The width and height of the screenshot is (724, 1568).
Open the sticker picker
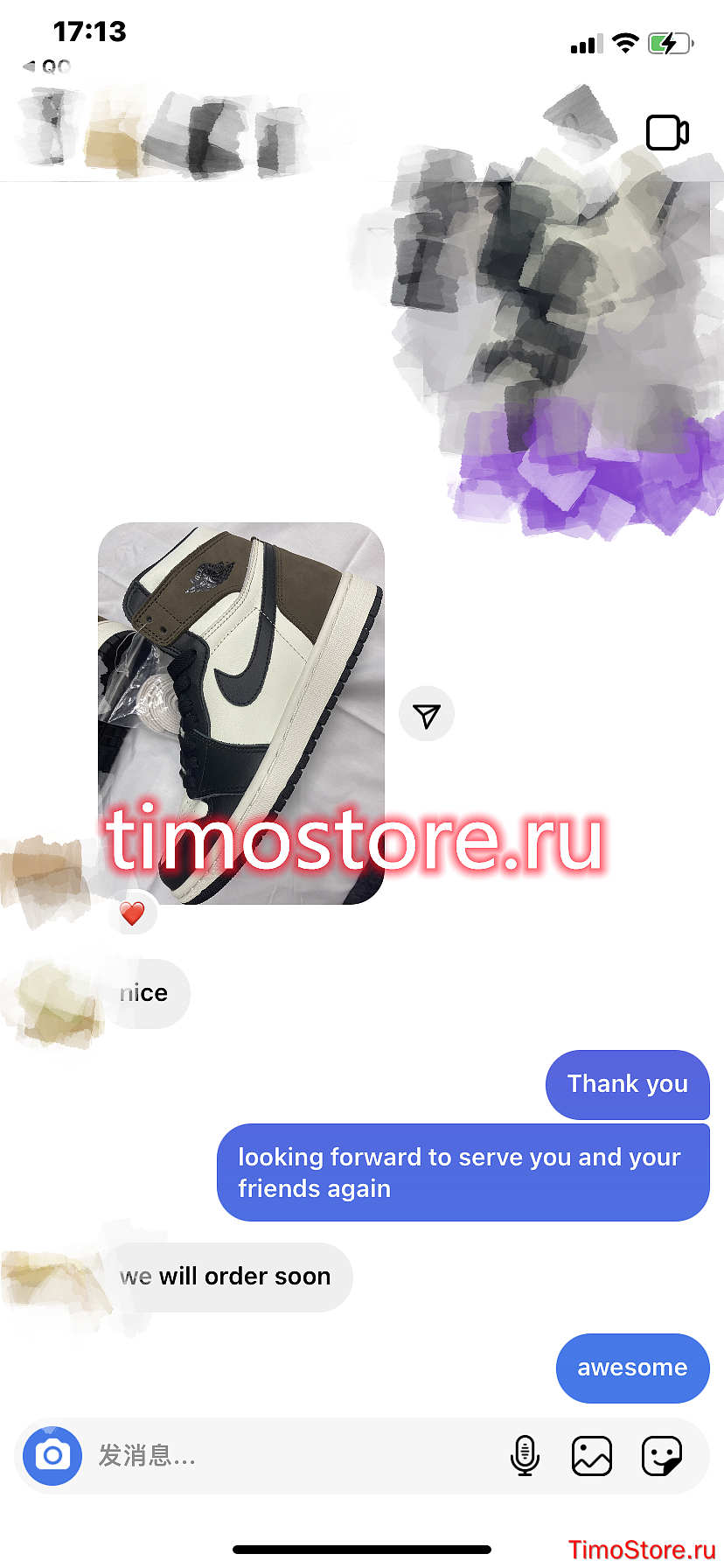662,1456
